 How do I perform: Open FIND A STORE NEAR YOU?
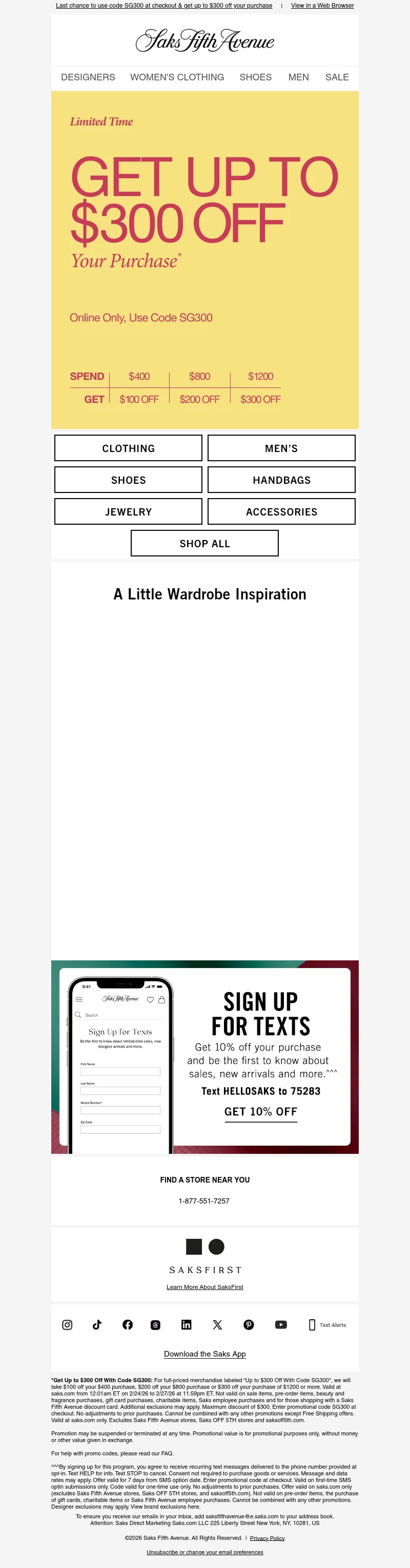tap(204, 1179)
